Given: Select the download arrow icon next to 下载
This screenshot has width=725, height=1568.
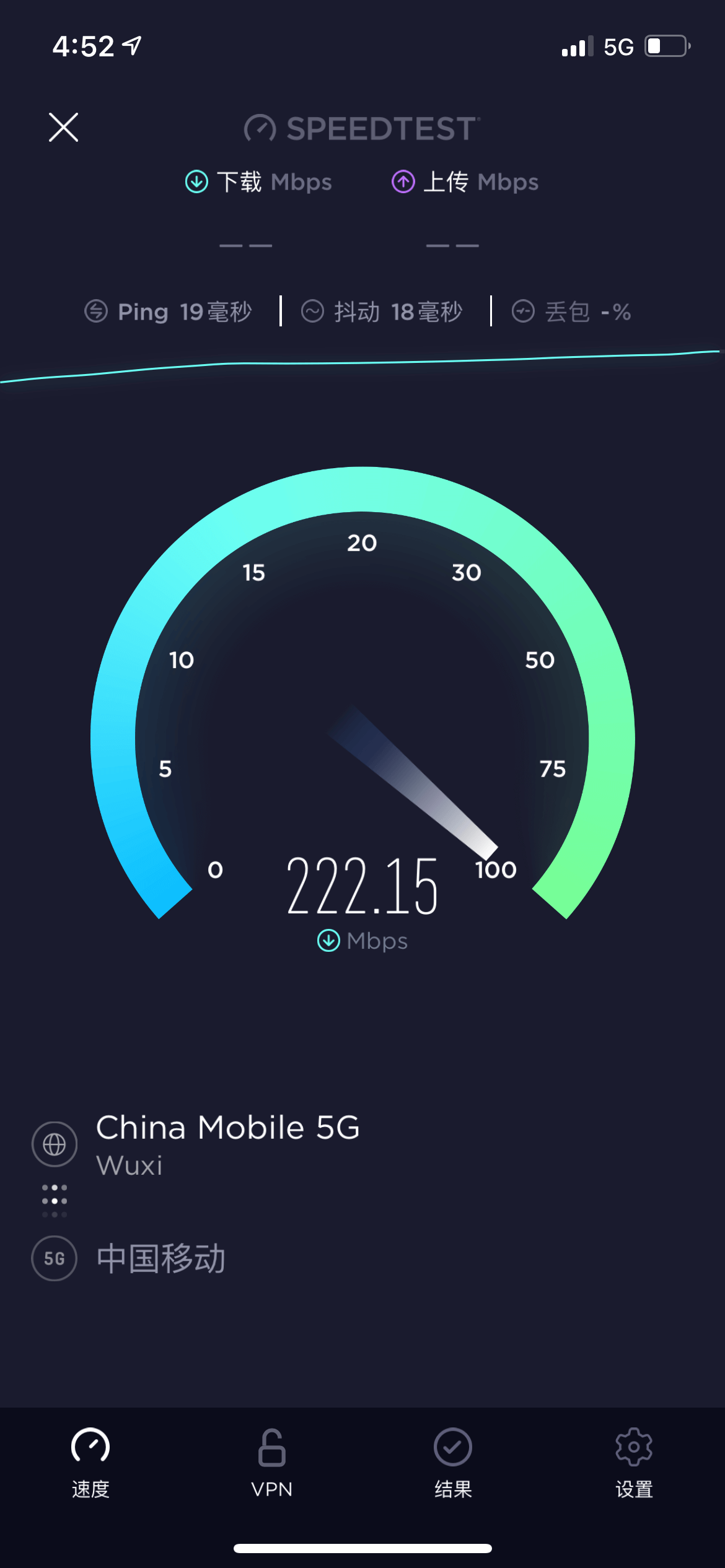Looking at the screenshot, I should [x=196, y=181].
